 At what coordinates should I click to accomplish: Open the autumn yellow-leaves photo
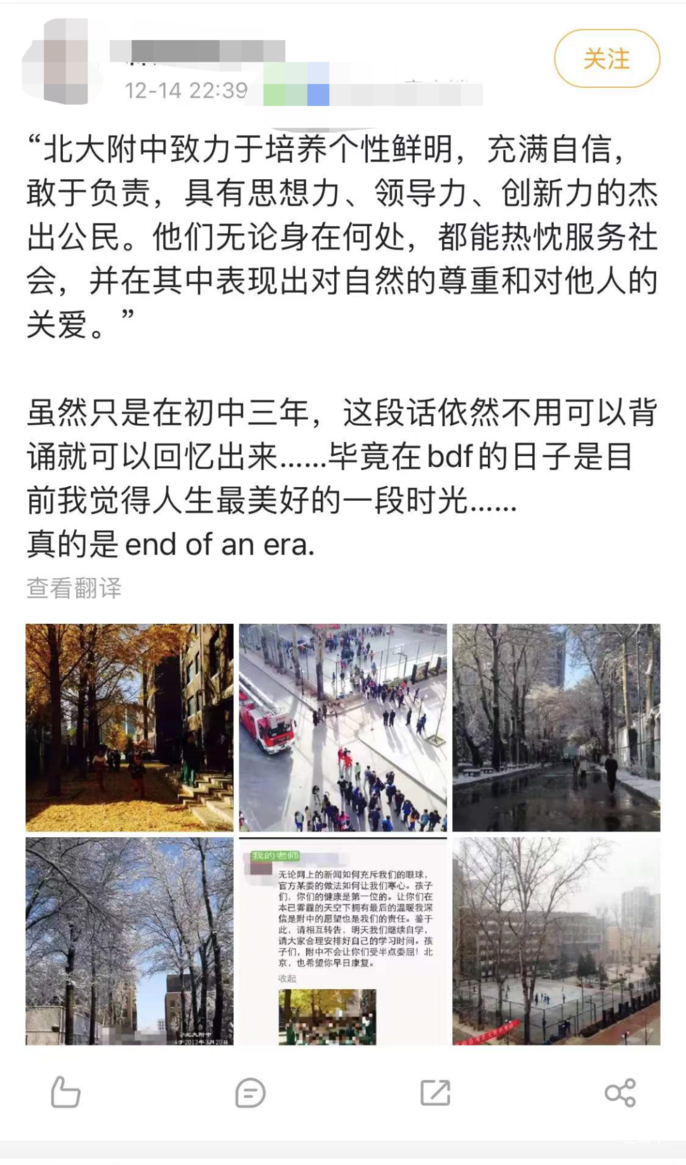tap(130, 728)
